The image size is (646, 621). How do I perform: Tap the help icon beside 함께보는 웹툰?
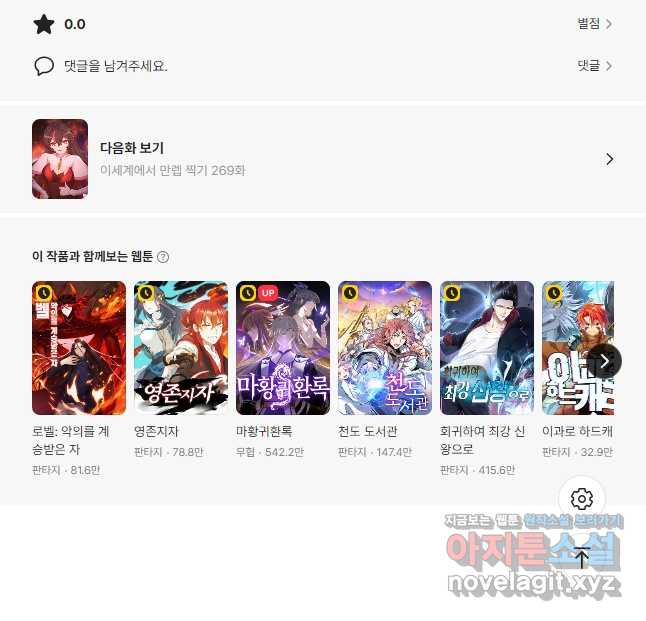coord(163,257)
